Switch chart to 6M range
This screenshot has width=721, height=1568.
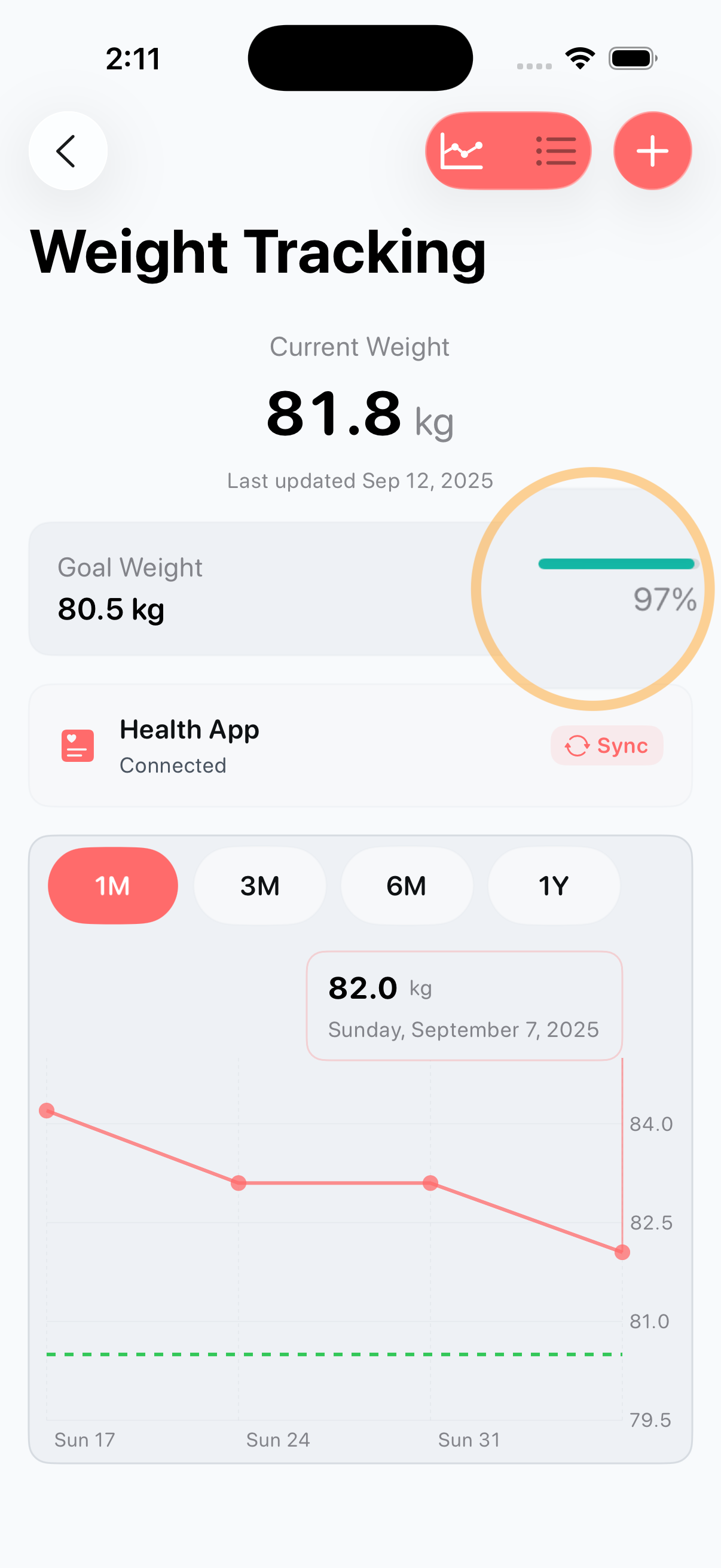407,886
